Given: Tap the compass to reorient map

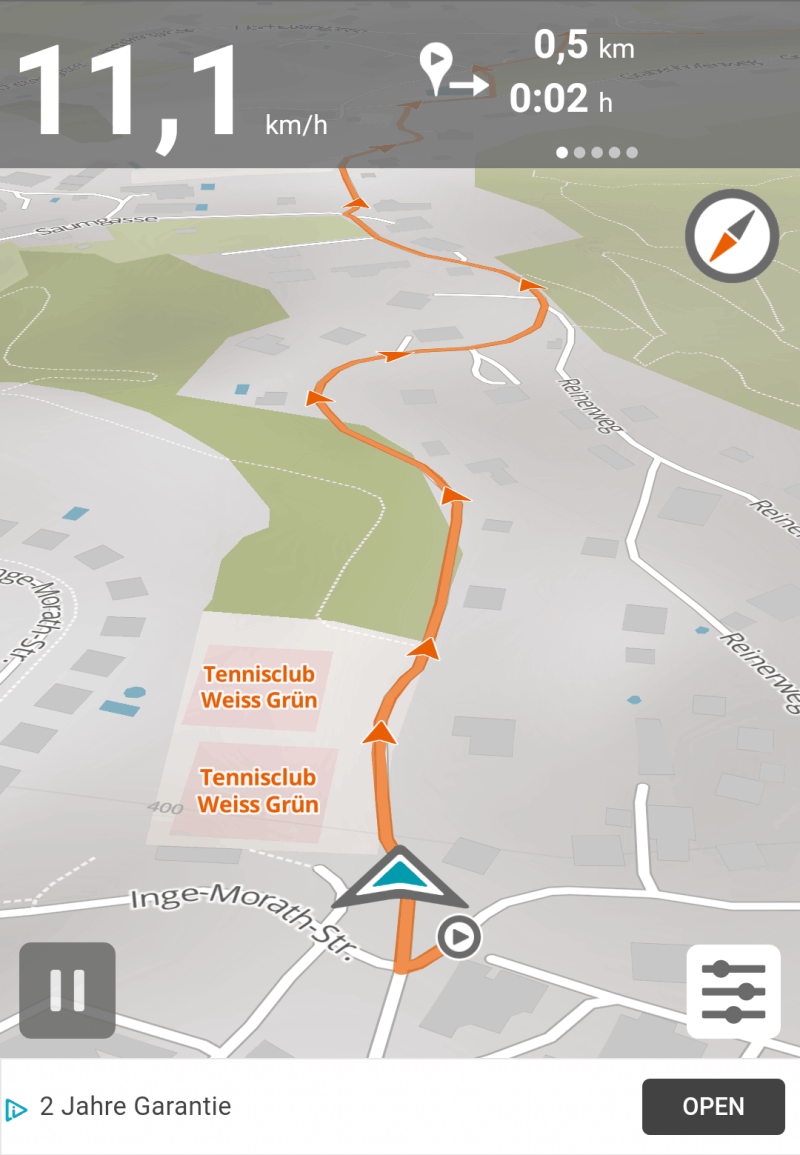Looking at the screenshot, I should pos(732,235).
